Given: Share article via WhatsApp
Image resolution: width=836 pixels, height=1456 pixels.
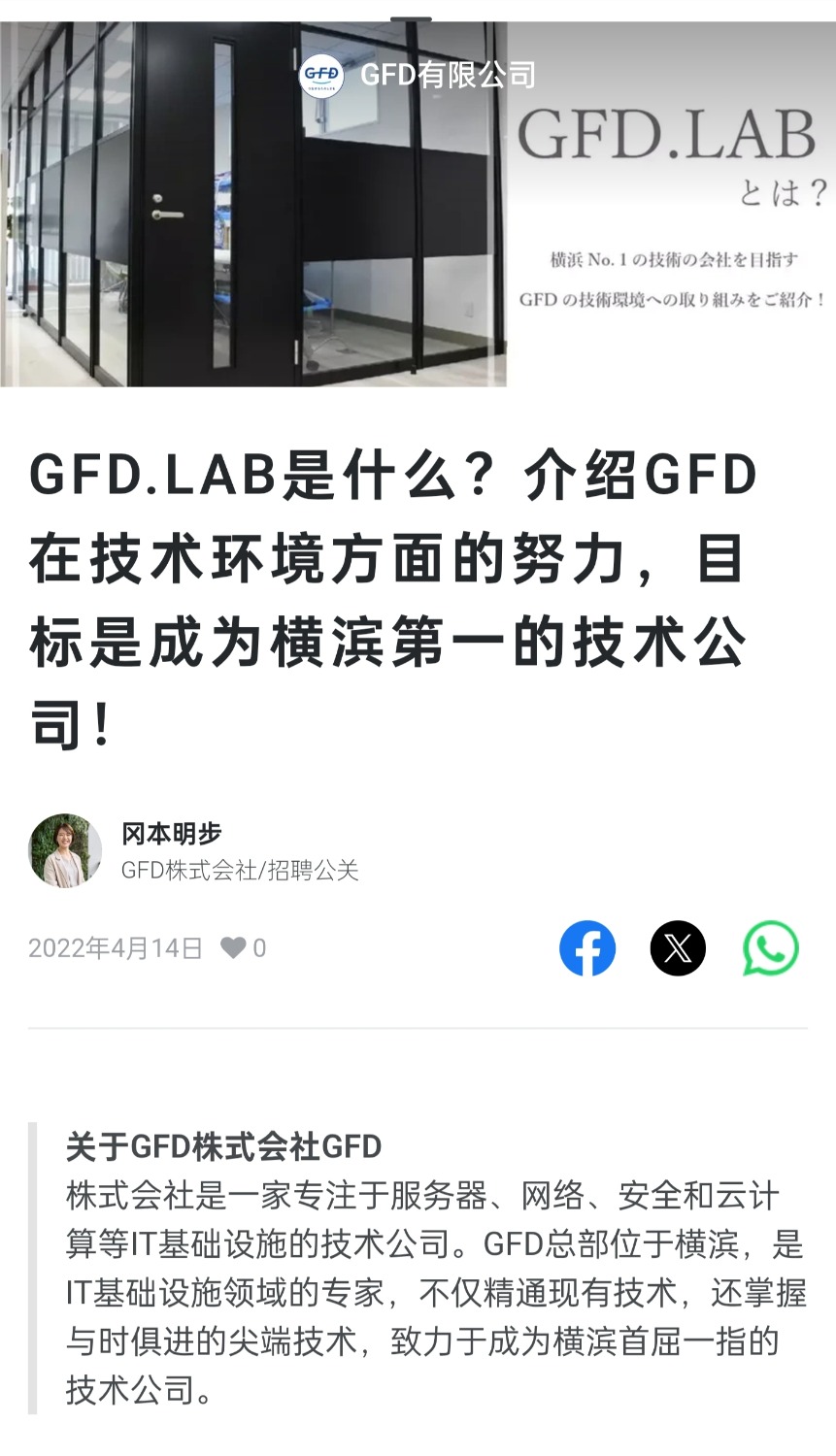Looking at the screenshot, I should pos(771,948).
